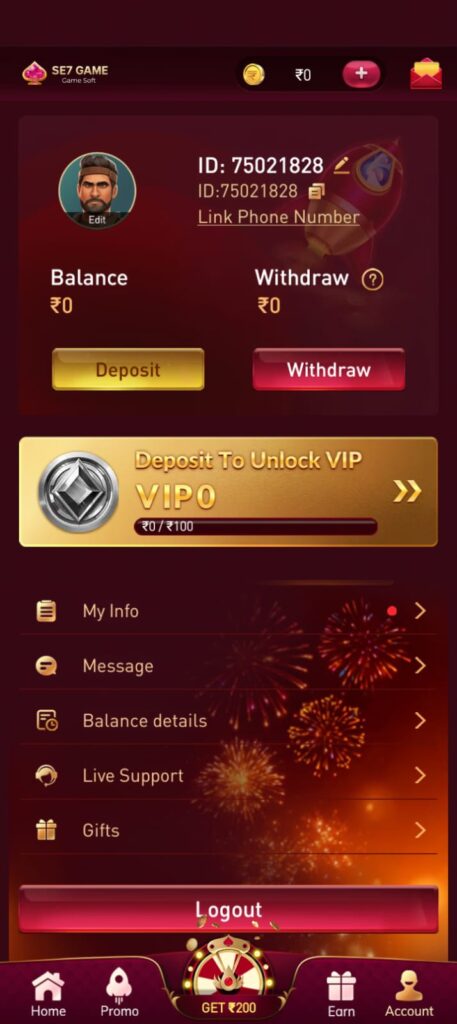Edit the ID name with pencil icon

(x=341, y=166)
